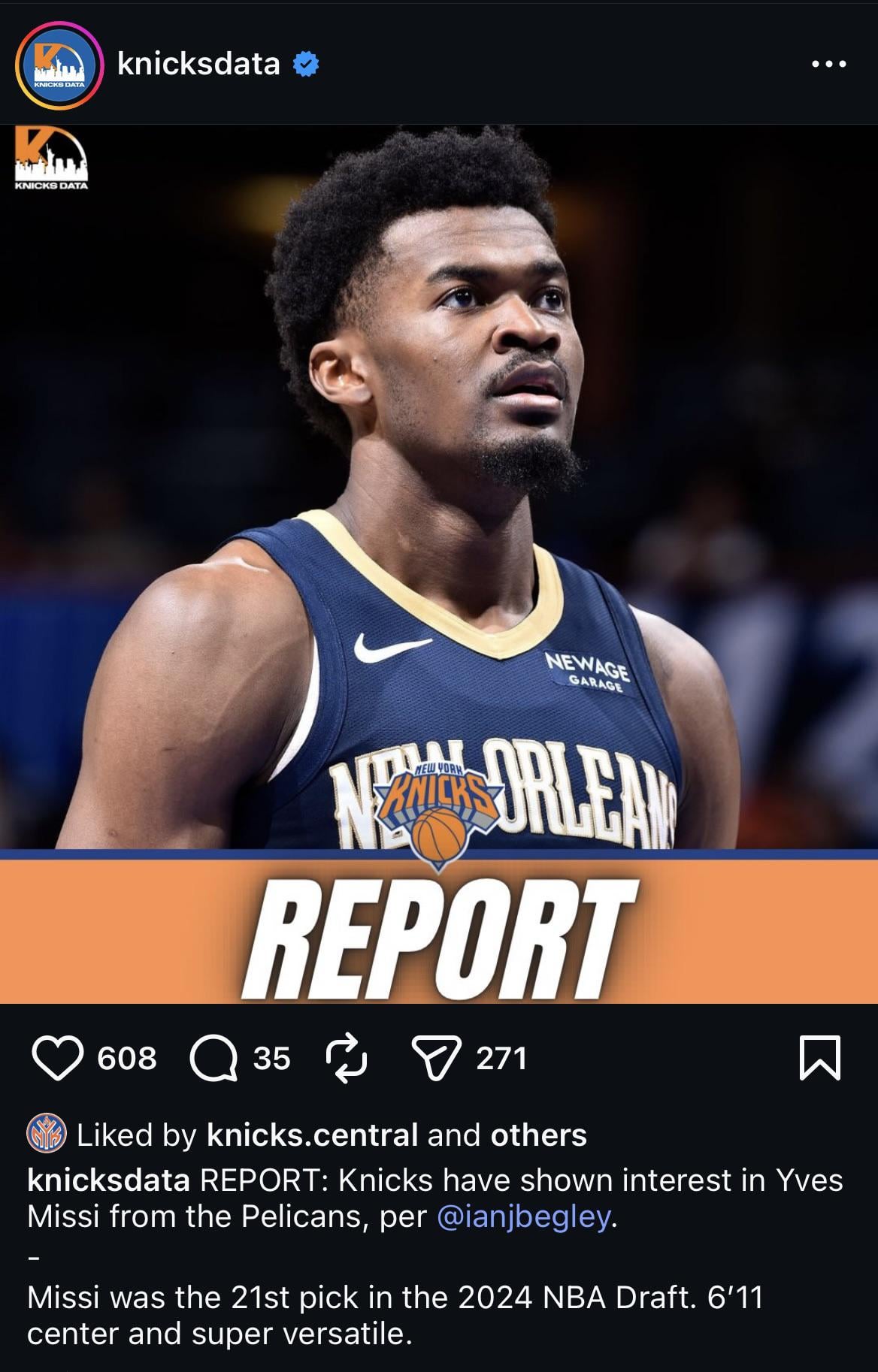Open knicksdata username in post header

[198, 65]
